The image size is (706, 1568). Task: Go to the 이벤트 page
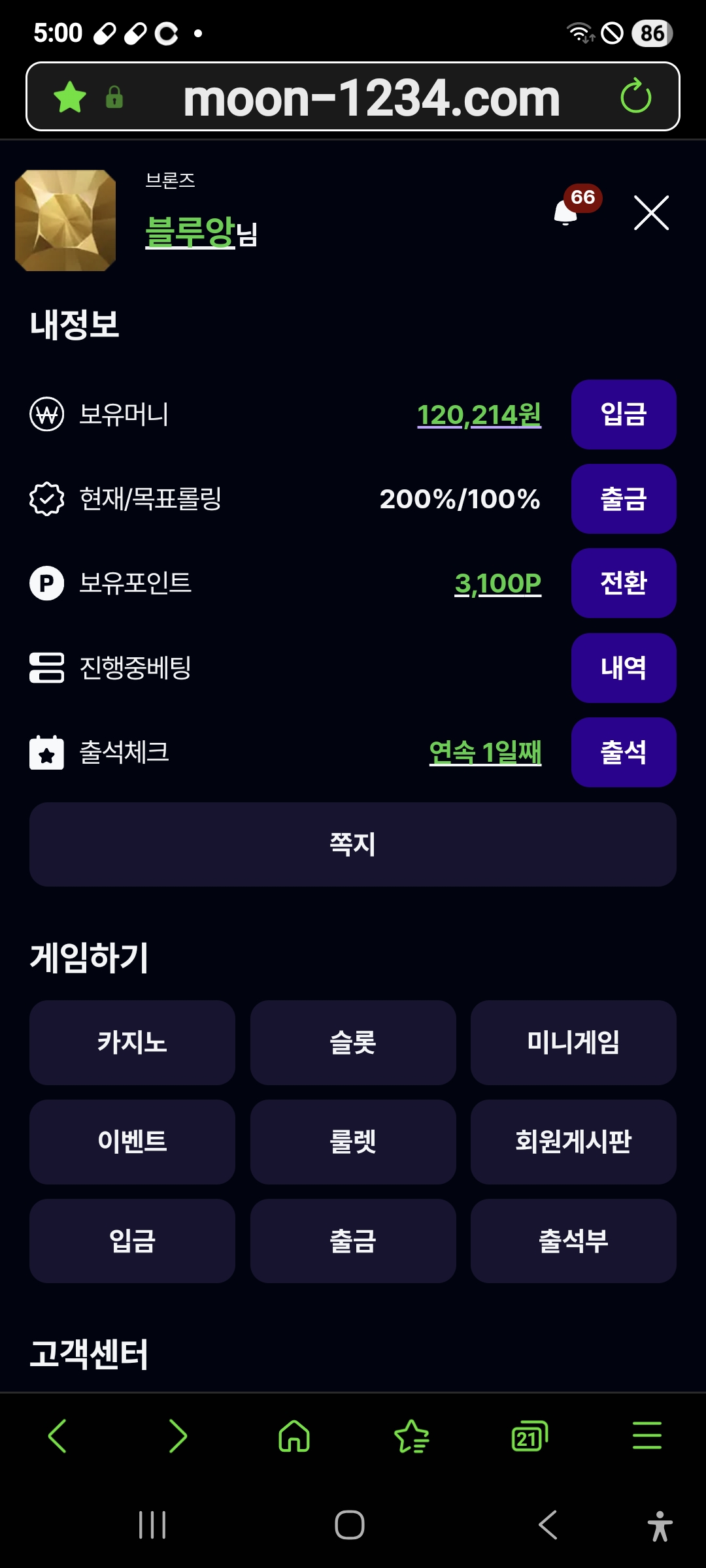click(x=132, y=1142)
